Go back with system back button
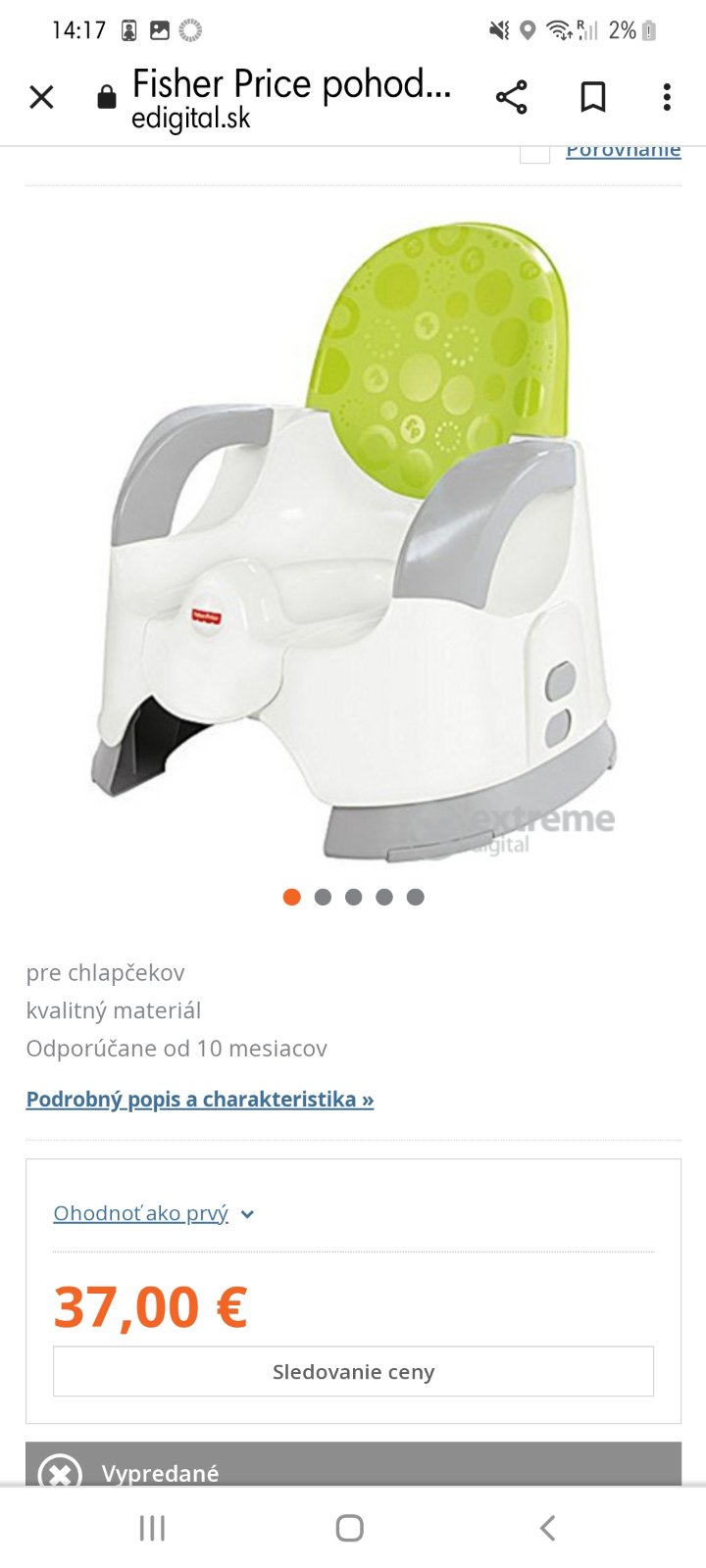The height and width of the screenshot is (1568, 706). coord(548,1527)
